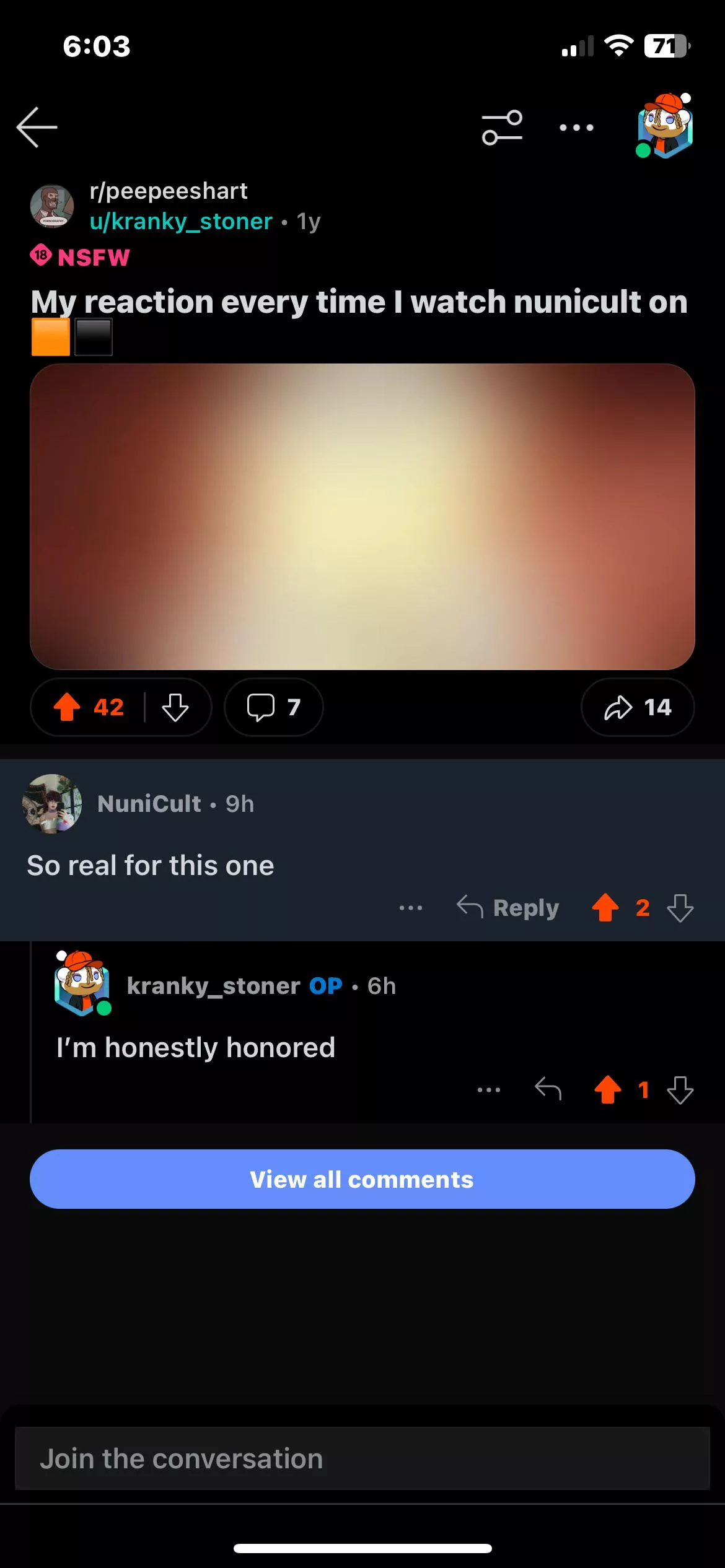The image size is (725, 1568).
Task: View all comments
Action: 362,1179
